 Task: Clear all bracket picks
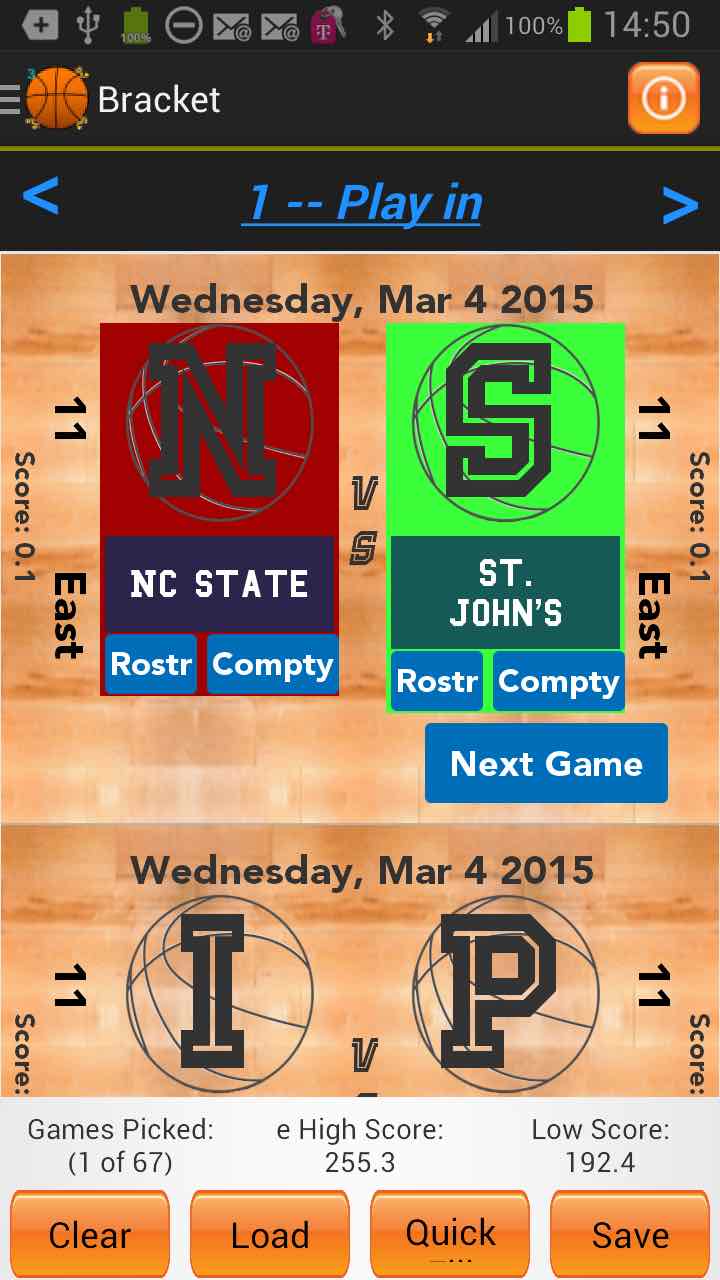pos(90,1235)
